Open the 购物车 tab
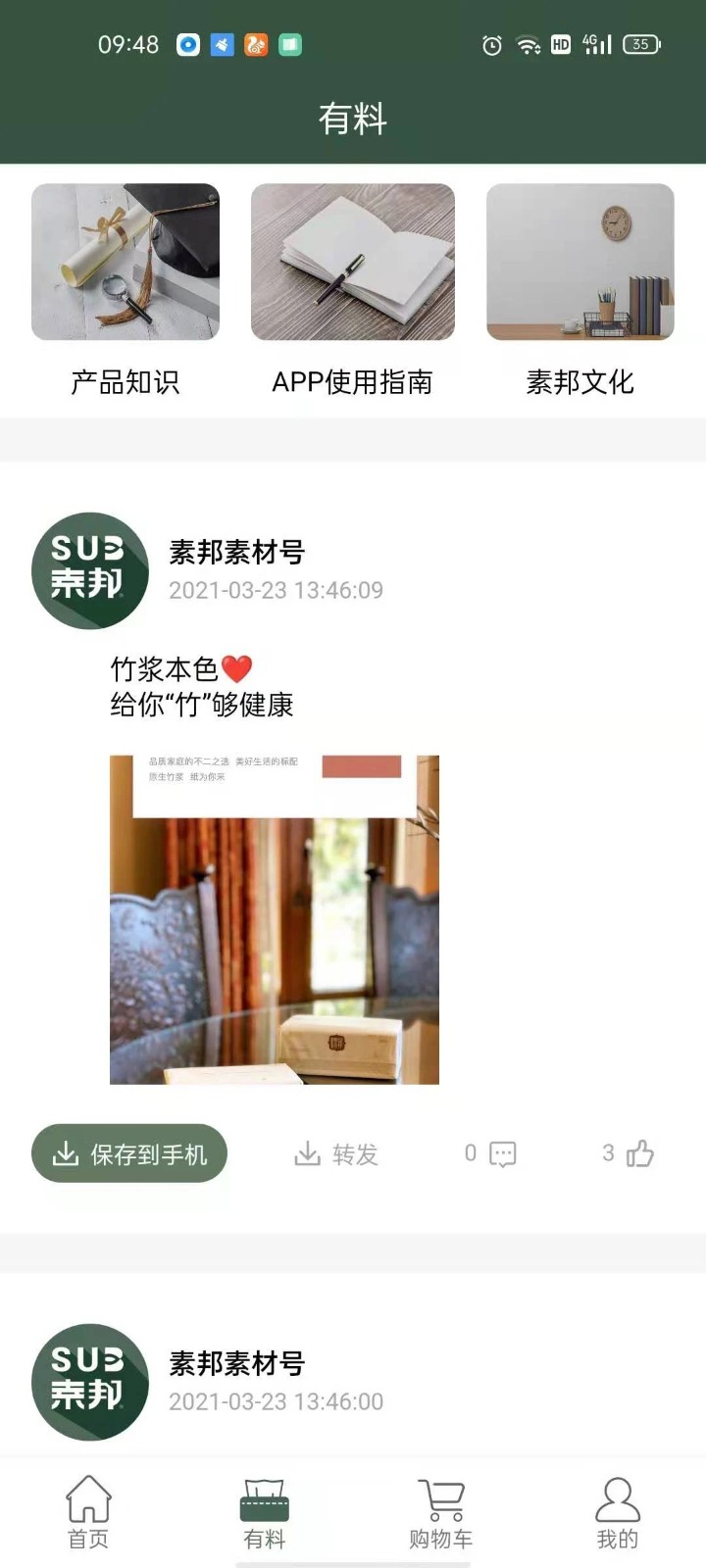 (x=441, y=1512)
